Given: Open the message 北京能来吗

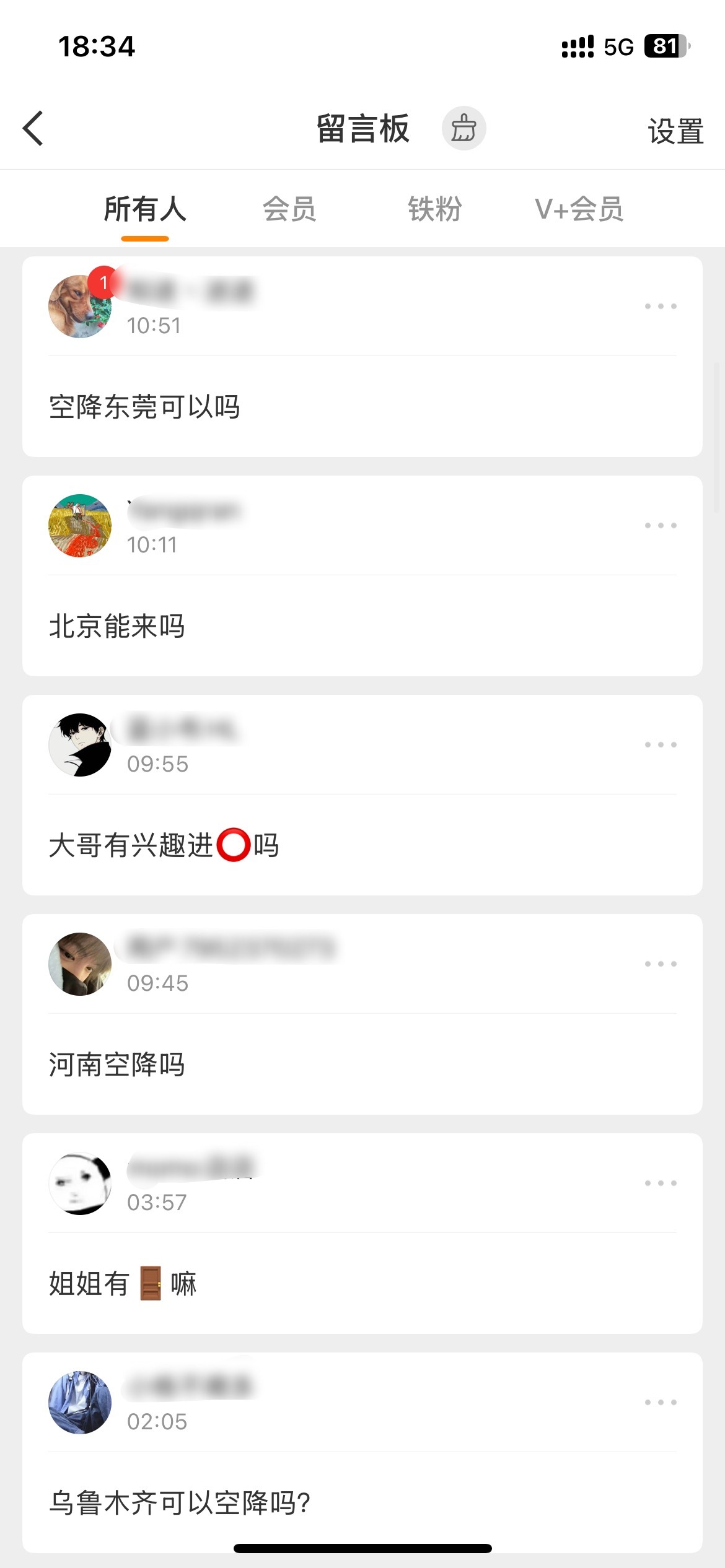Looking at the screenshot, I should (x=117, y=626).
